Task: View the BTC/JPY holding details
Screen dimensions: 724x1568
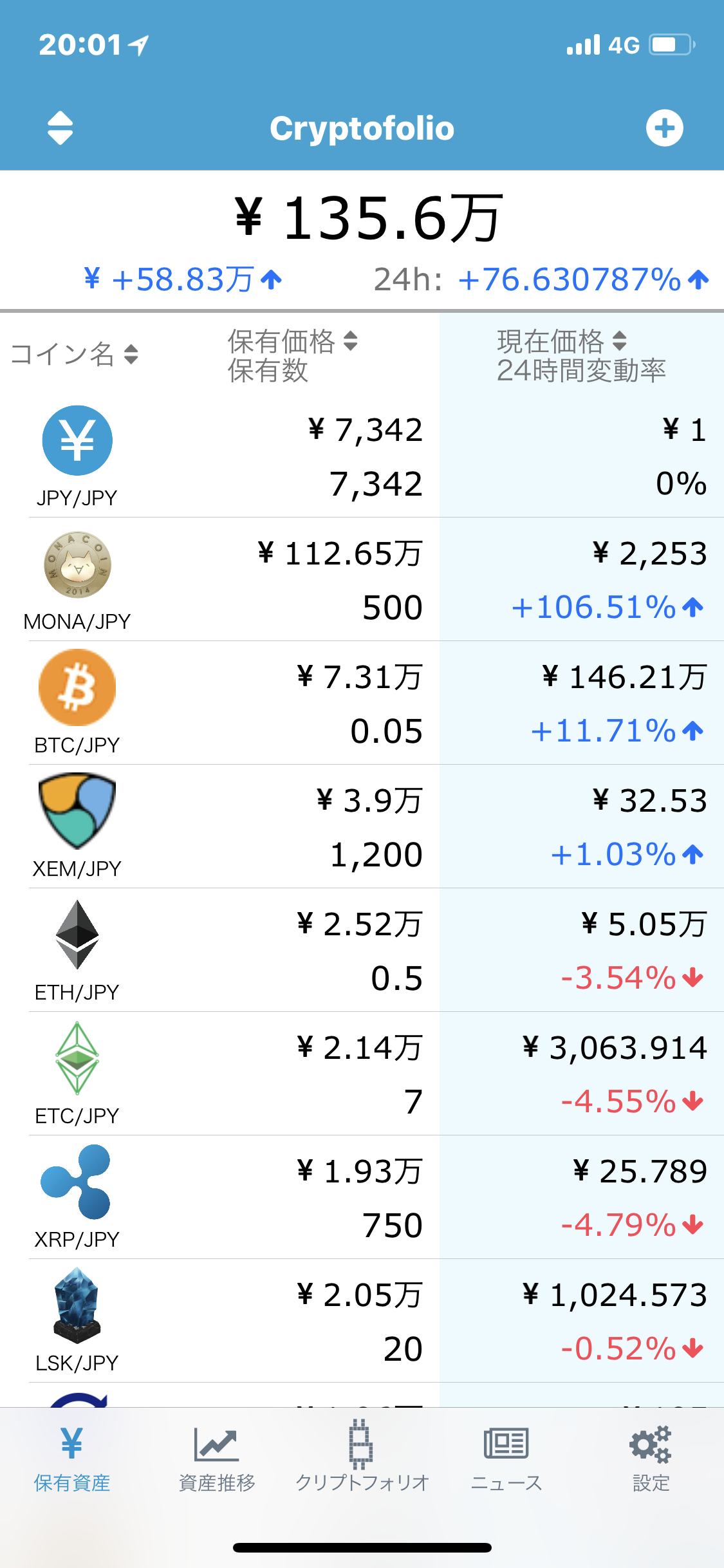Action: (362, 703)
